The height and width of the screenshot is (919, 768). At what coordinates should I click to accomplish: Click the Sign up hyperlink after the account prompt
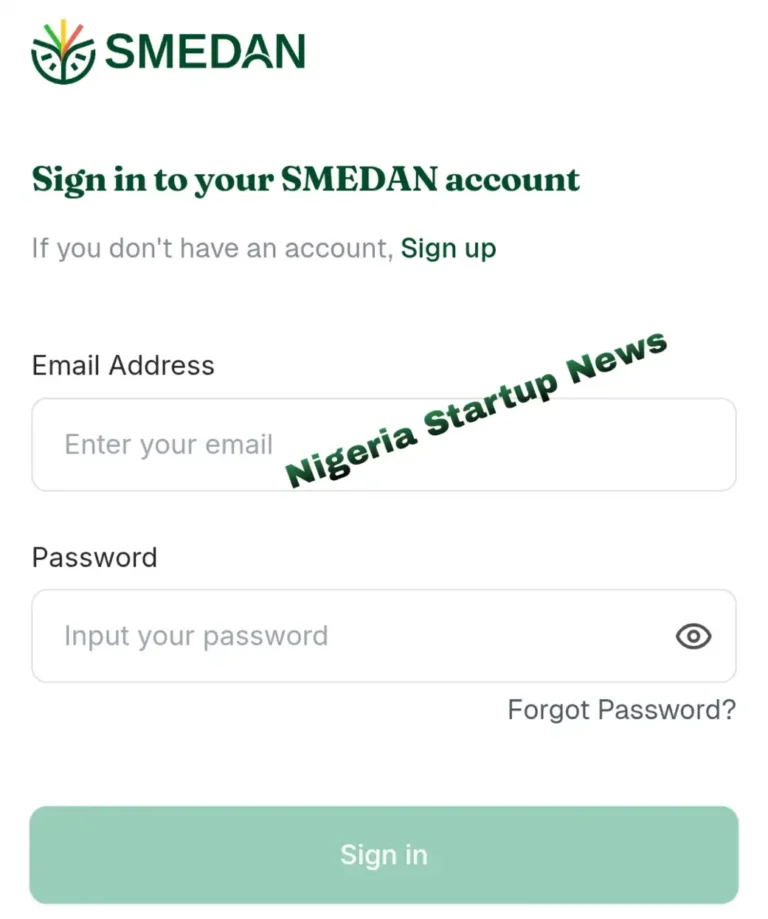(448, 248)
